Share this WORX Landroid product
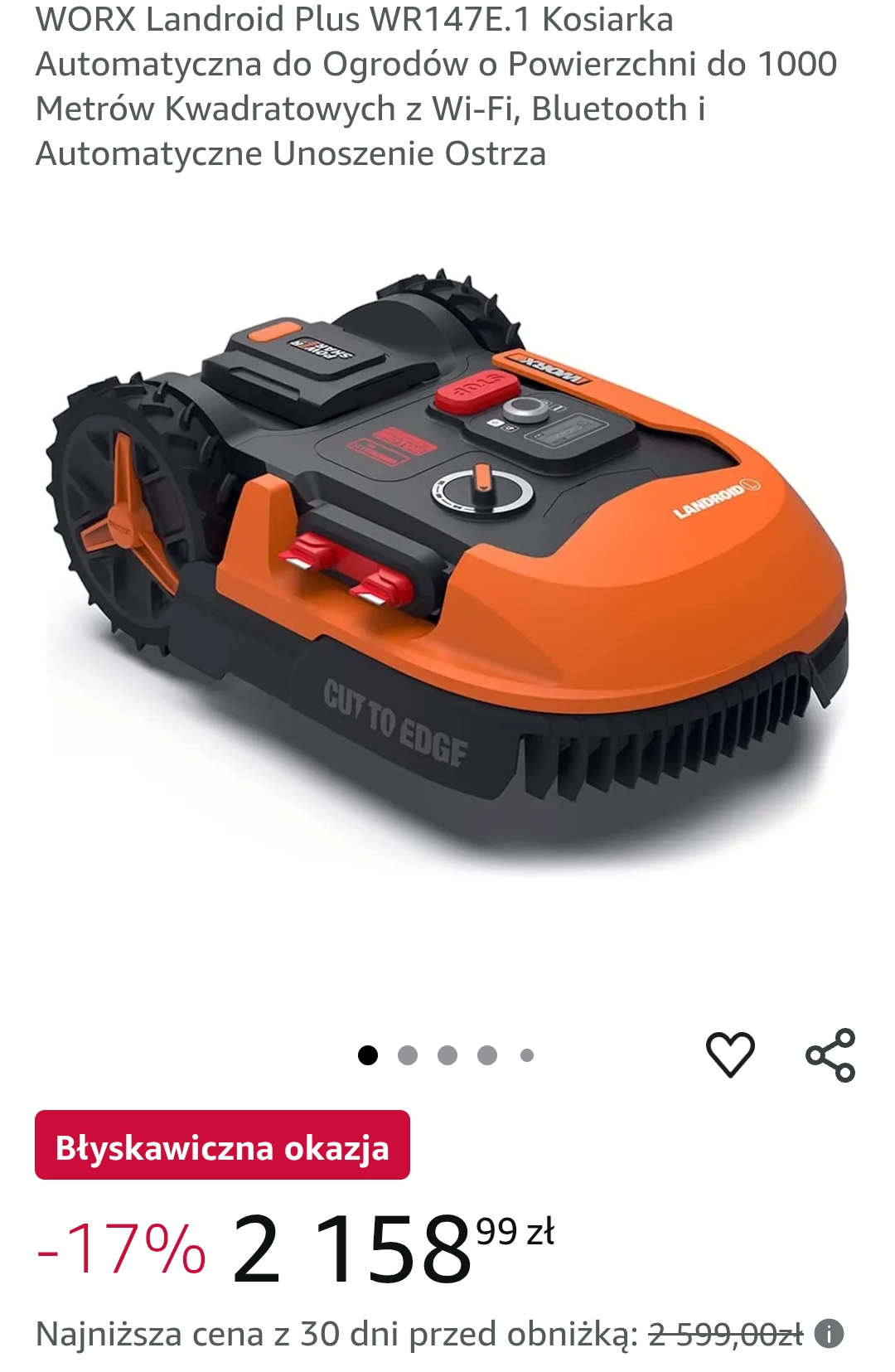The height and width of the screenshot is (1372, 895). pyautogui.click(x=830, y=1054)
